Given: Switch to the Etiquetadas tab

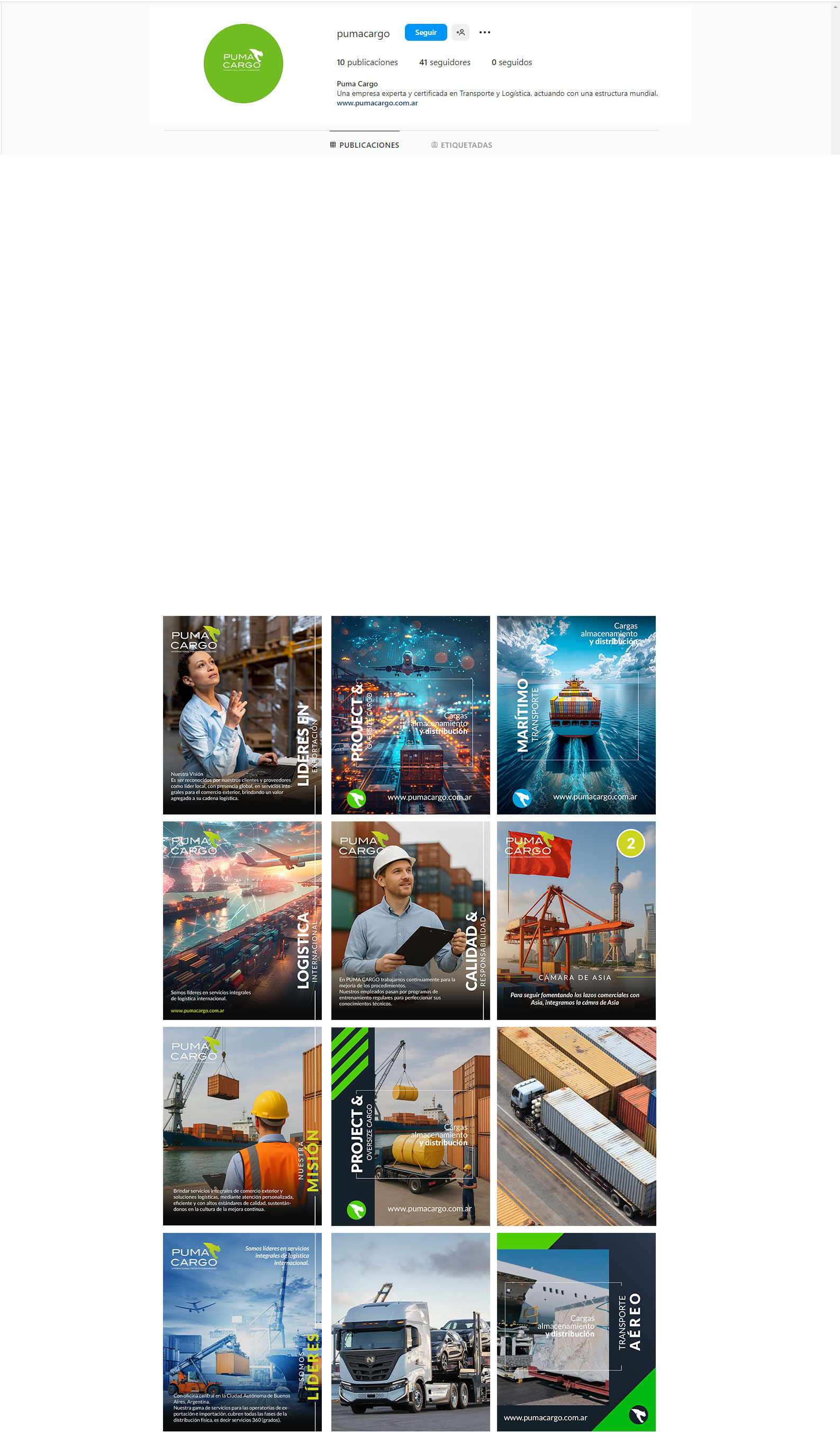Looking at the screenshot, I should click(461, 145).
